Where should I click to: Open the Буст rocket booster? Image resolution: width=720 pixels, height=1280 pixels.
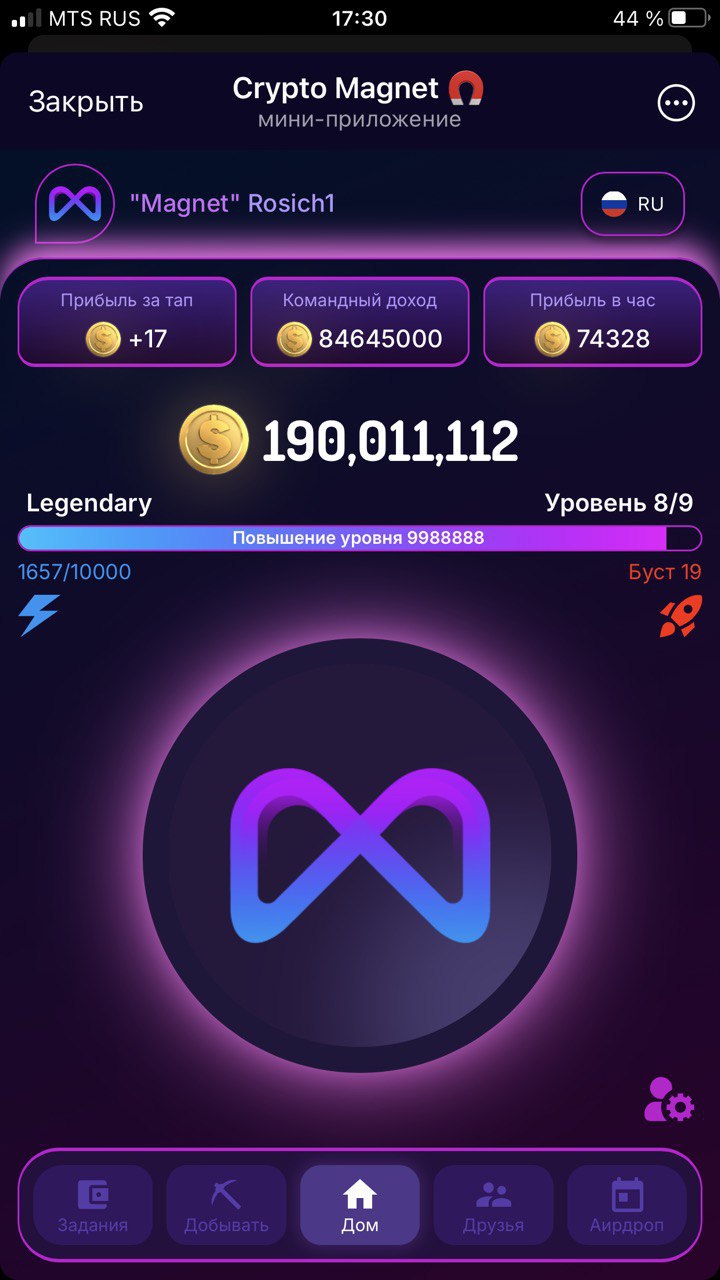680,617
